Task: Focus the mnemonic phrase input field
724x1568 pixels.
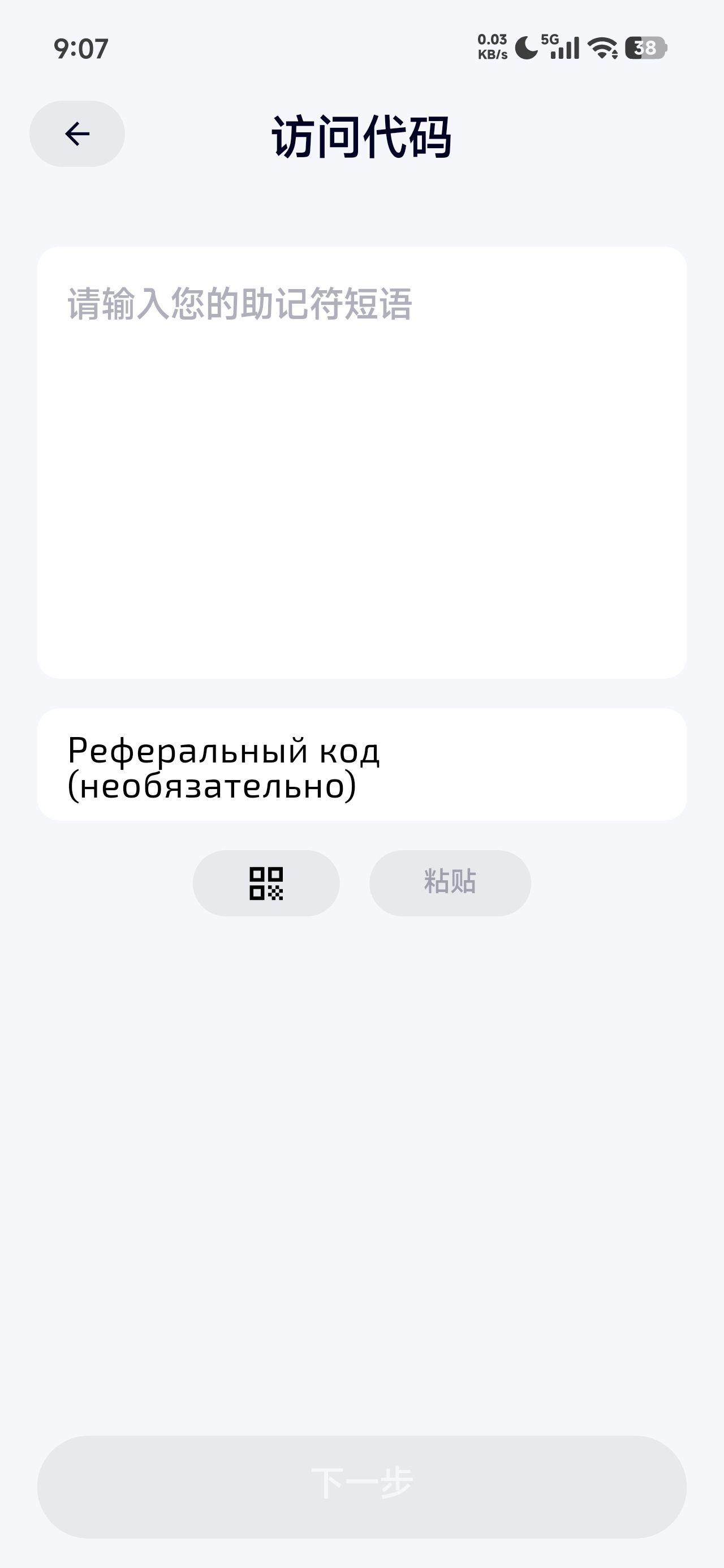Action: (x=361, y=463)
